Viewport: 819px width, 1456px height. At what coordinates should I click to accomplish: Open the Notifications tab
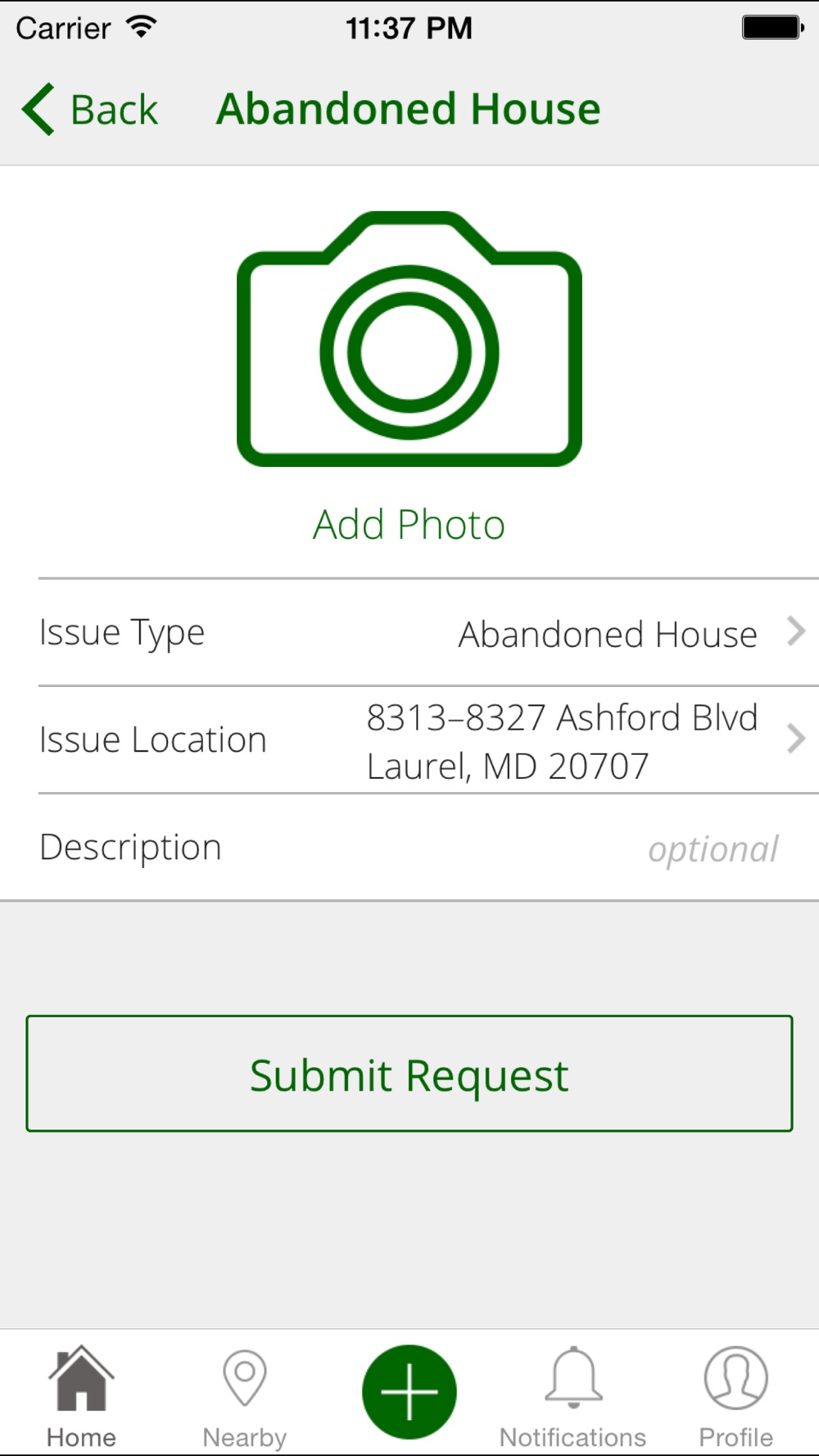[573, 1397]
